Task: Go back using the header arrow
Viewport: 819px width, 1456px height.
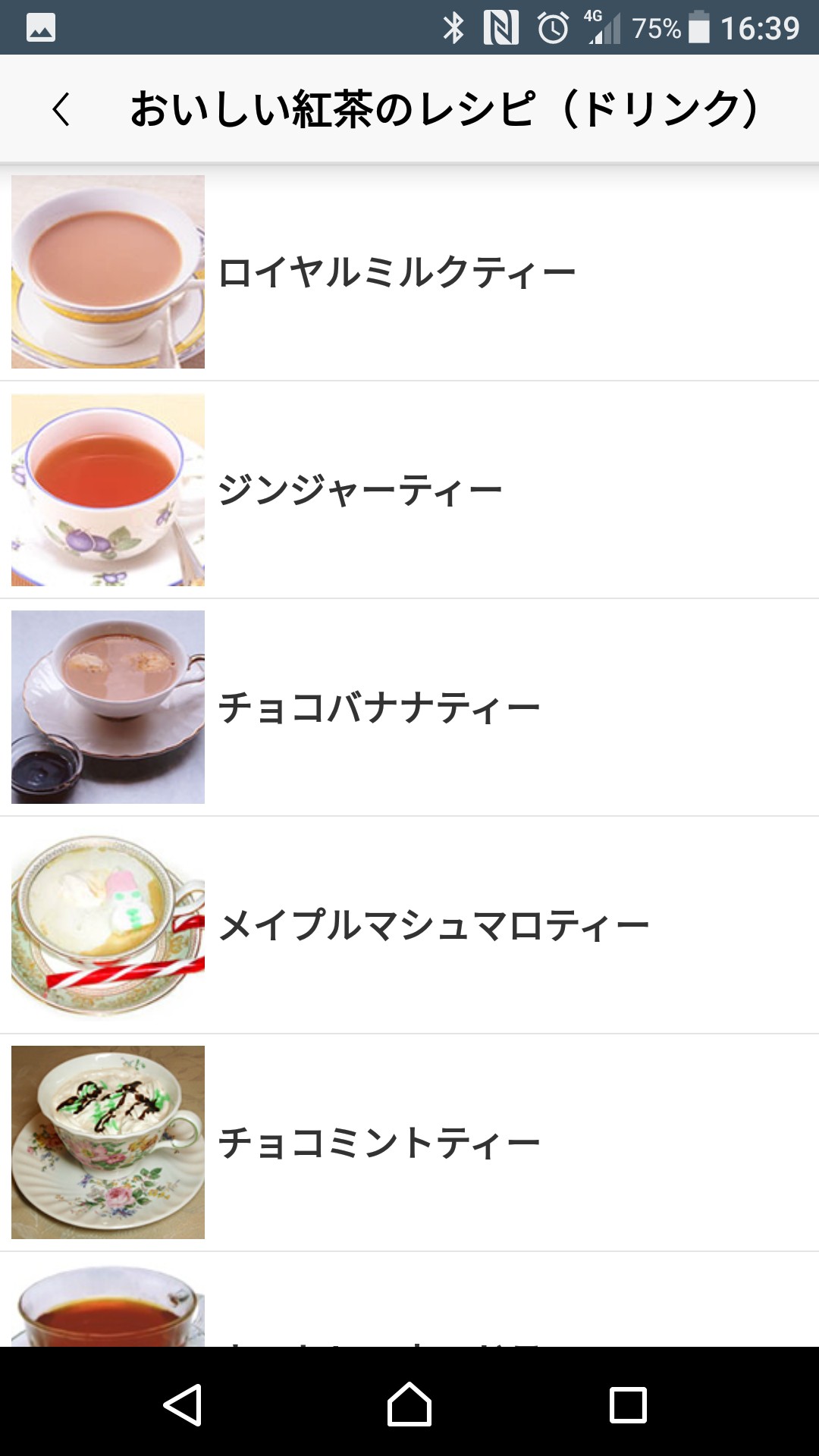Action: pos(61,109)
